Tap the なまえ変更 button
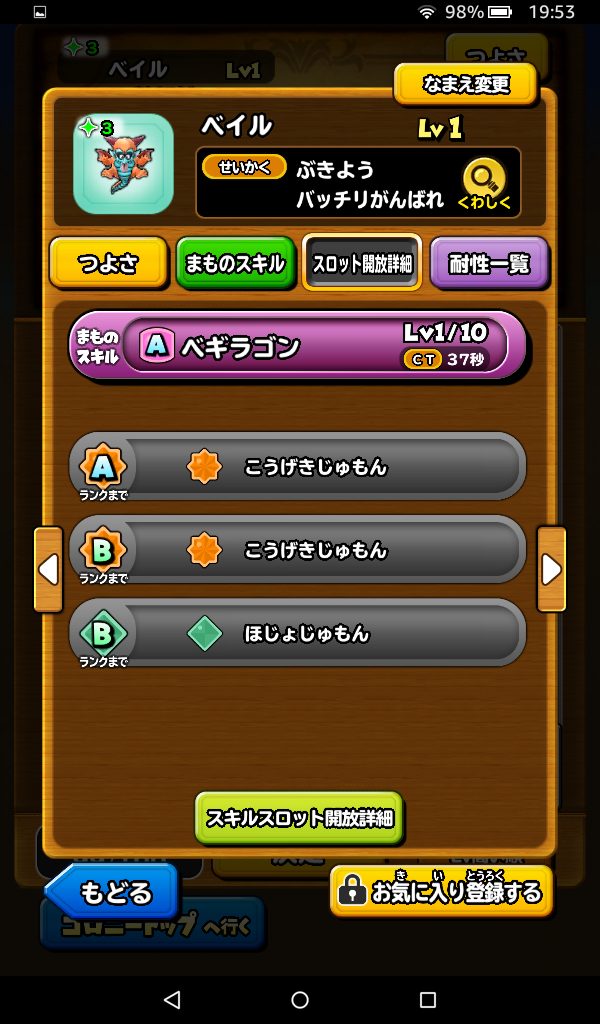The height and width of the screenshot is (1024, 600). [x=466, y=84]
